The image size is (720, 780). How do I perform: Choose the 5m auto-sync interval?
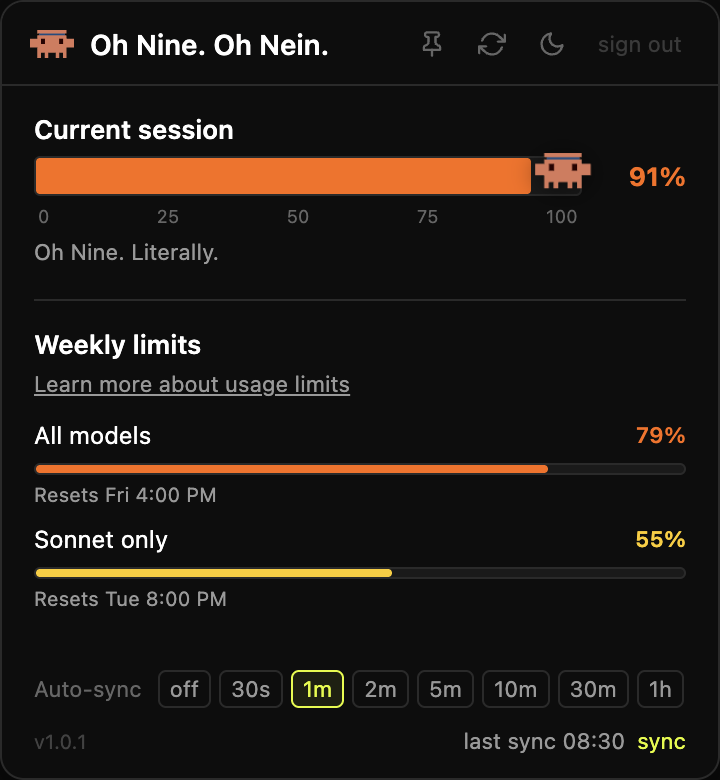tap(445, 688)
